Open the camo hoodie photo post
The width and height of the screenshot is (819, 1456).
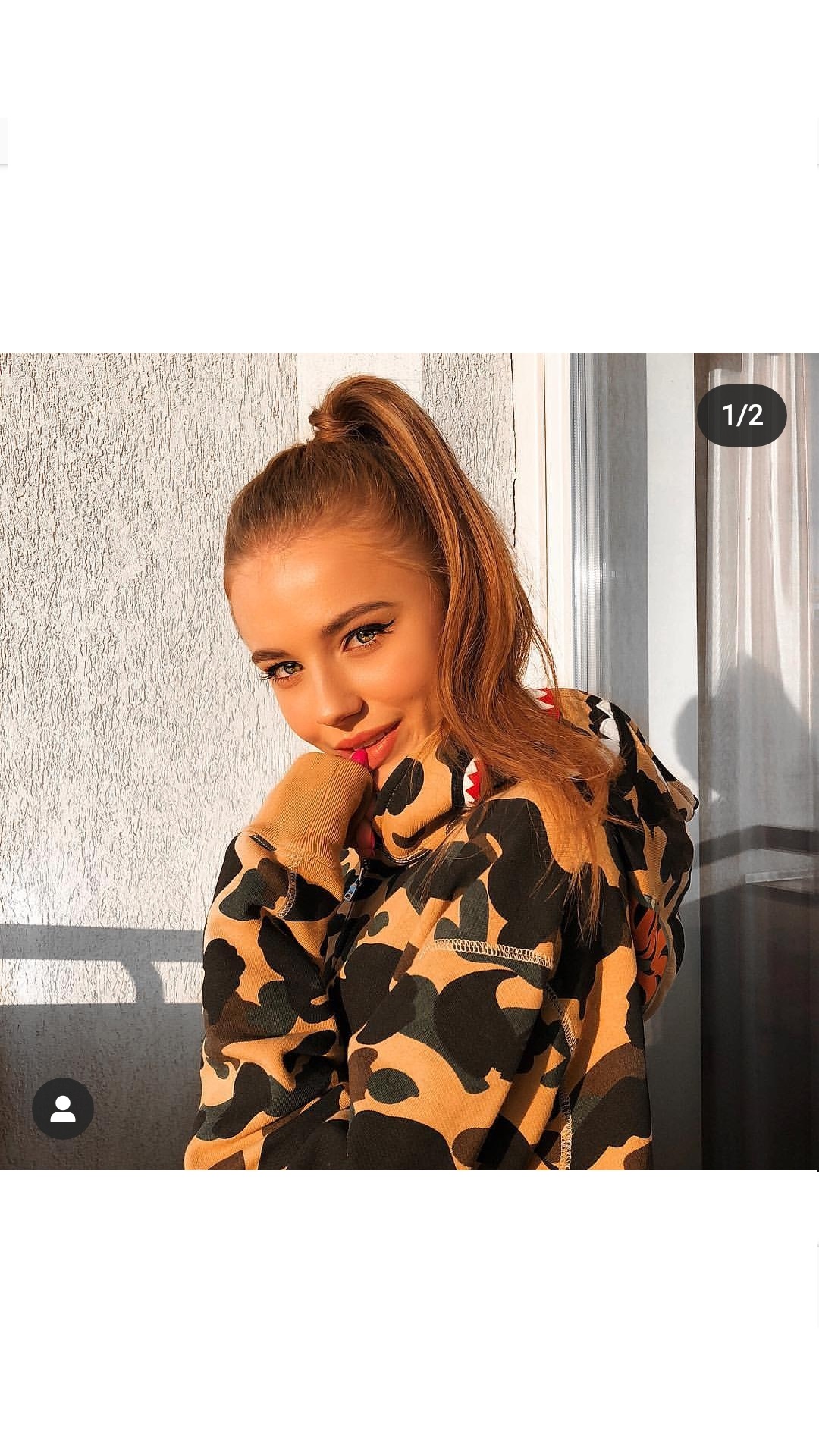[409, 761]
